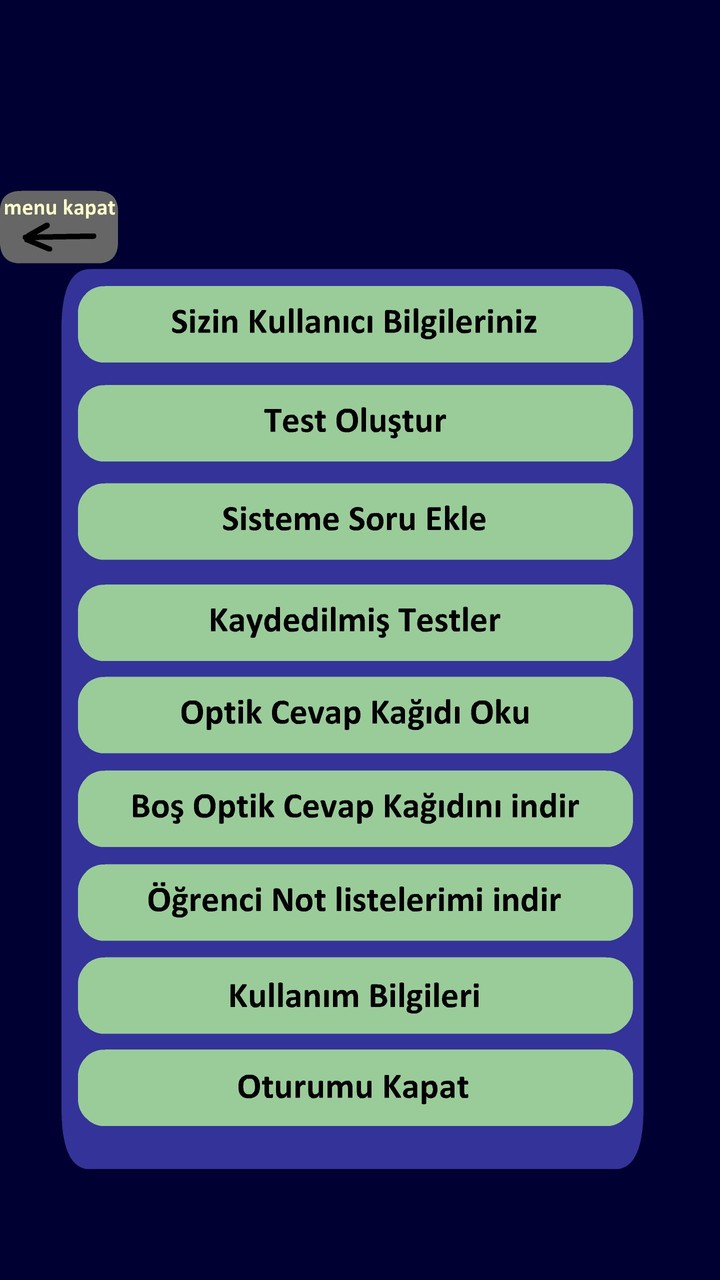Download Öğrenci Not listelerimi indir
Viewport: 720px width, 1280px height.
coord(355,902)
